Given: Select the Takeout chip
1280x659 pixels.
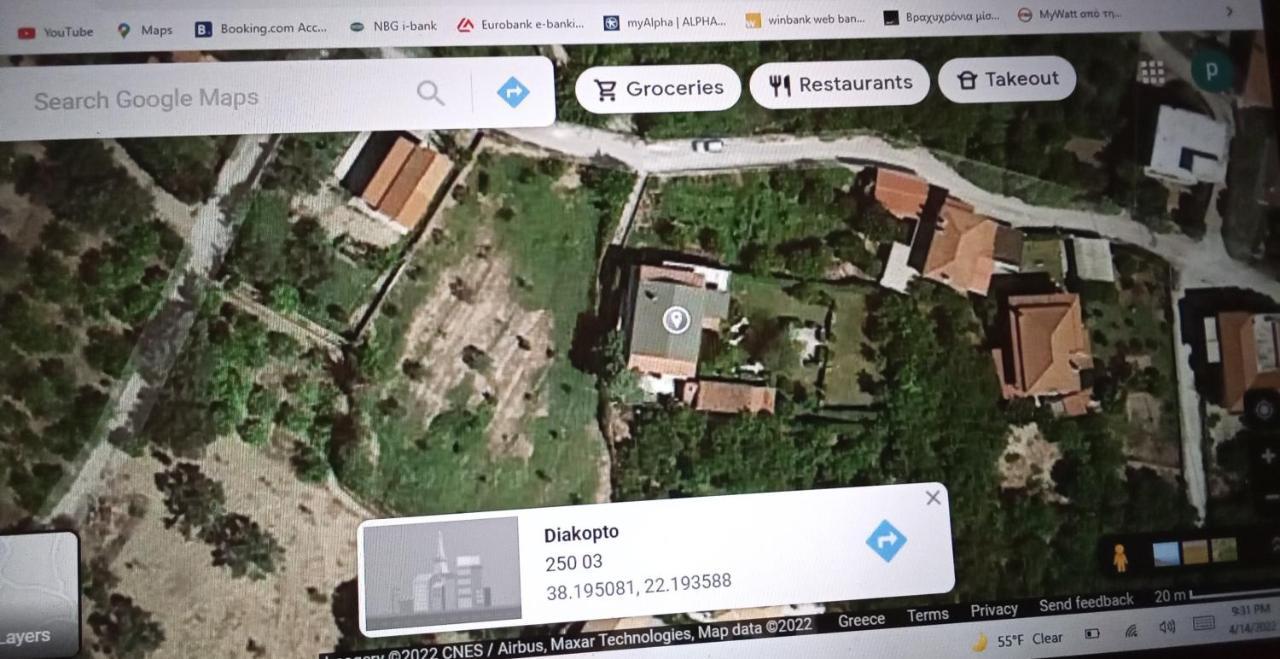Looking at the screenshot, I should (x=1006, y=79).
